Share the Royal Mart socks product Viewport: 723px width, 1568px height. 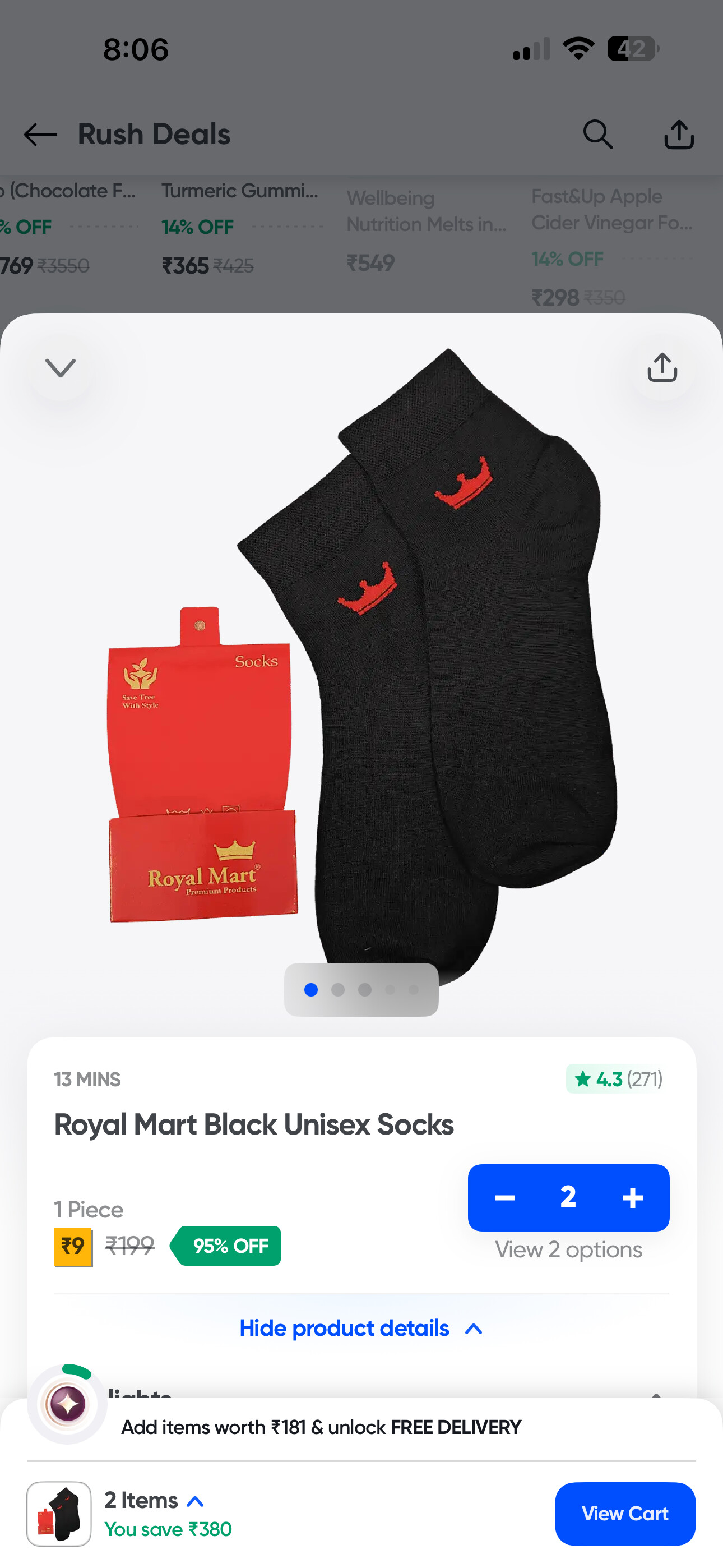(661, 368)
